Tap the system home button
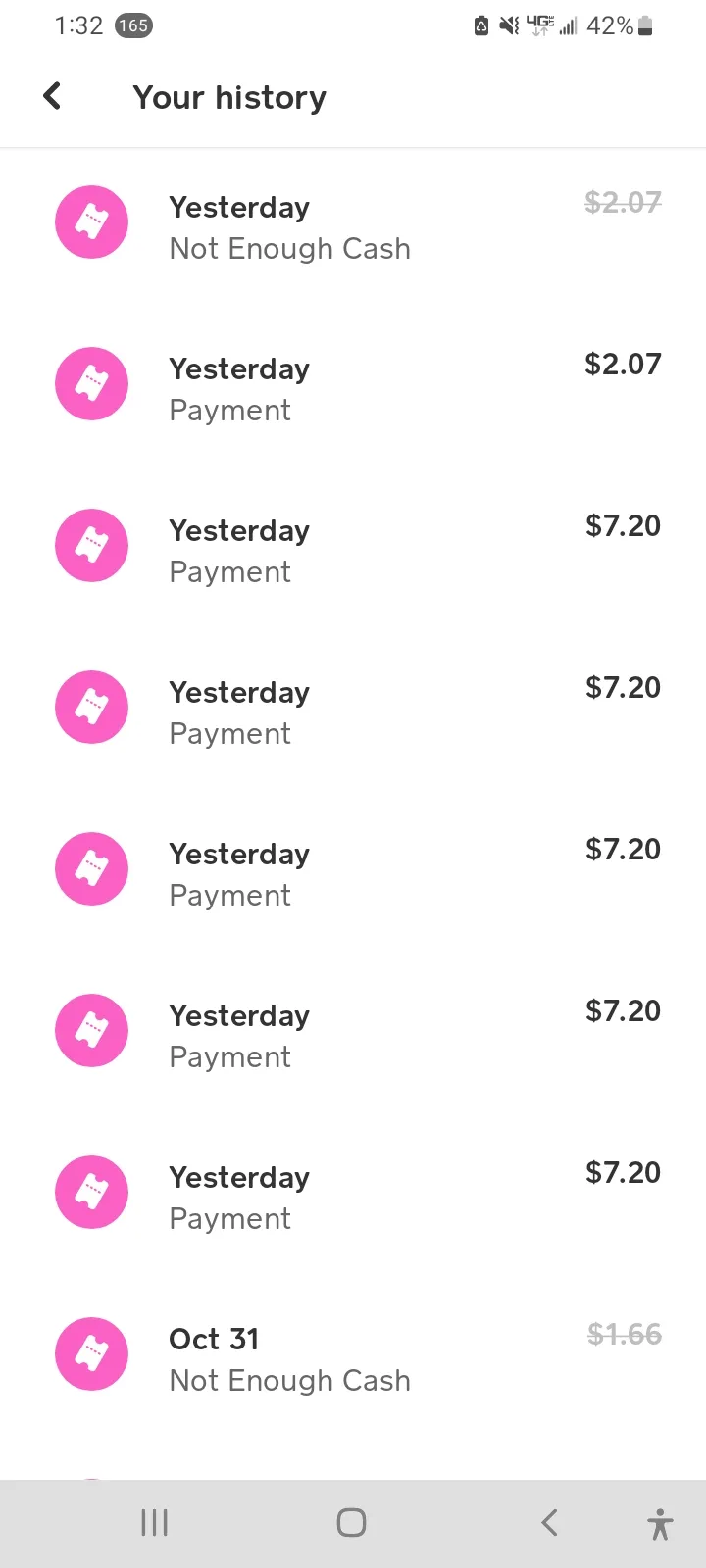Screen dimensions: 706x1568 point(351,1522)
